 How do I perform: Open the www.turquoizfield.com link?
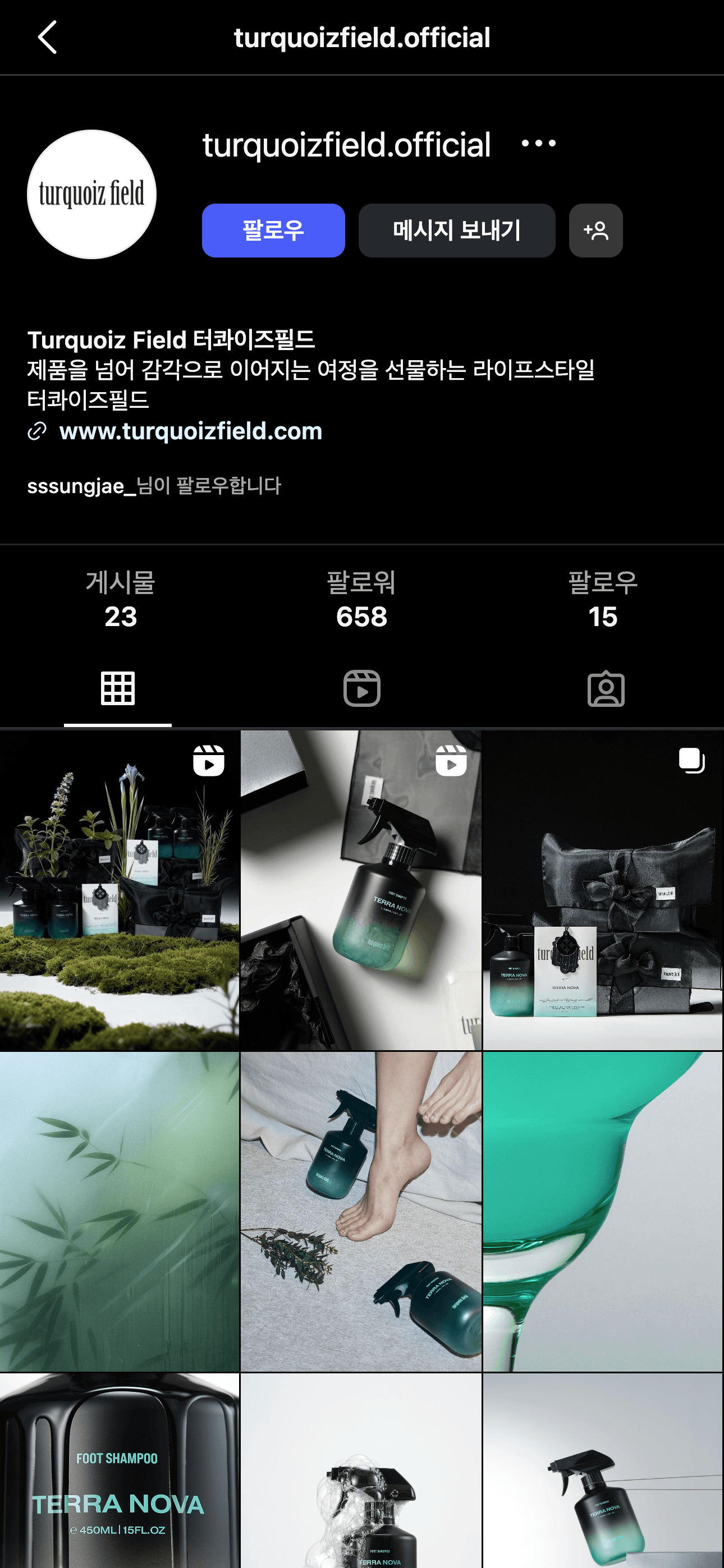coord(190,431)
